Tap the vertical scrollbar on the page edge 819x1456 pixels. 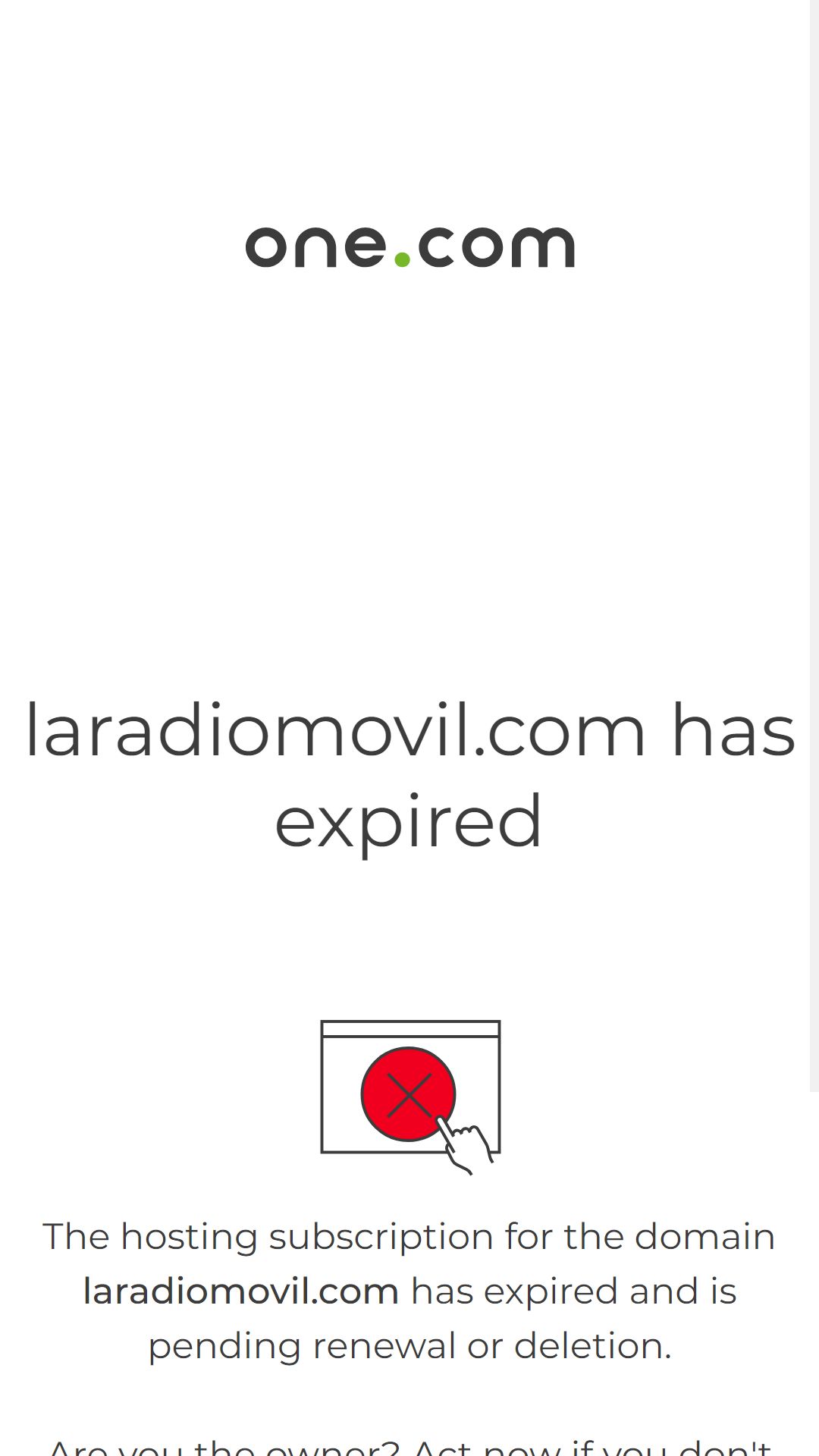(814, 546)
